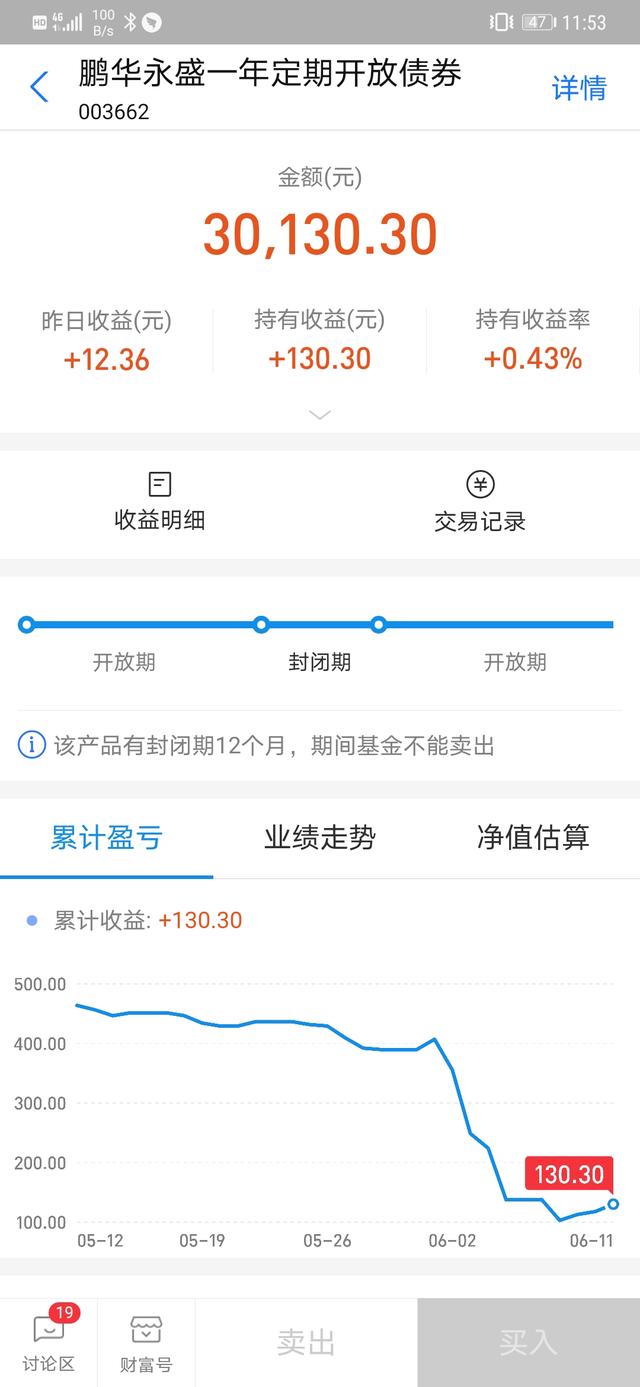Expand the holdings summary chevron
The image size is (640, 1387).
pos(320,414)
